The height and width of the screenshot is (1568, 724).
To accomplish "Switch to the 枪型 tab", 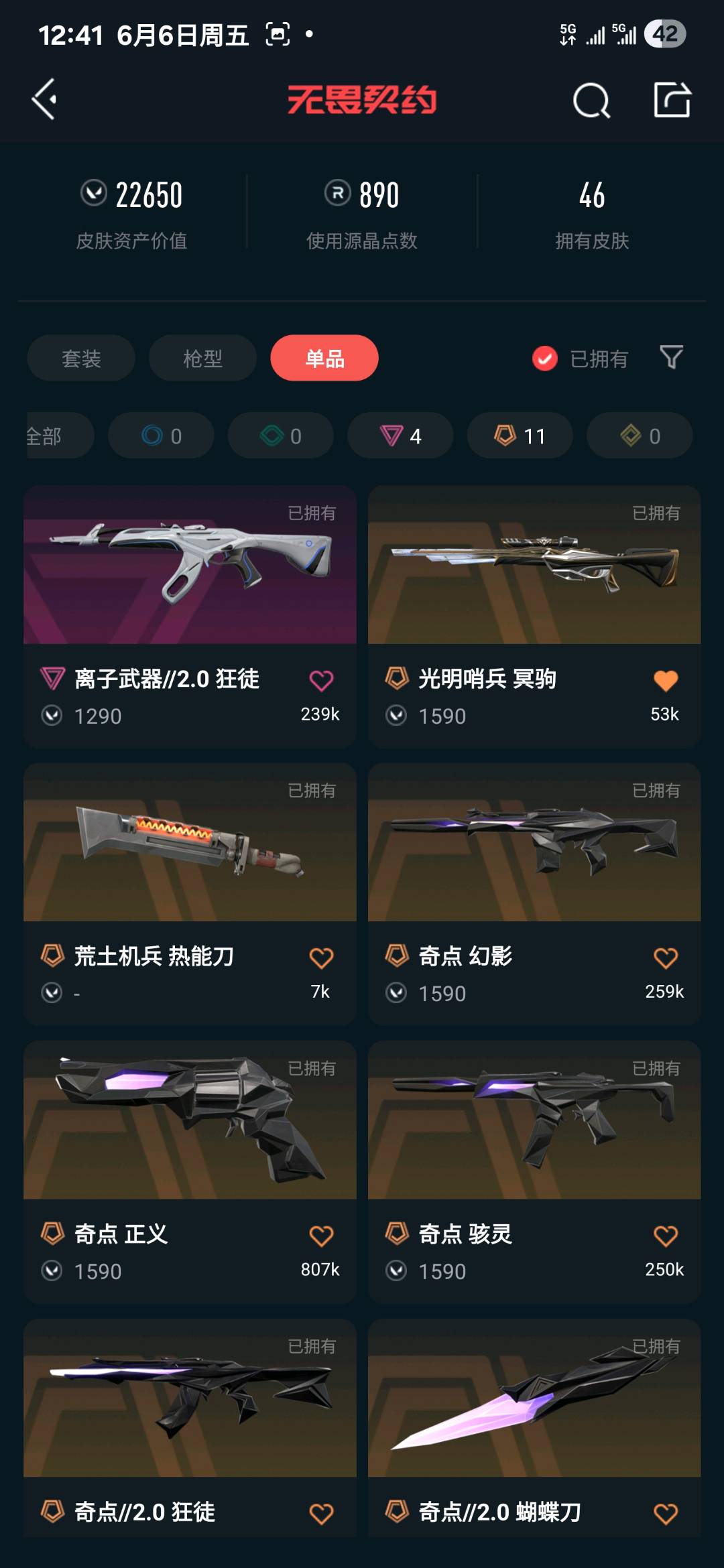I will tap(202, 358).
